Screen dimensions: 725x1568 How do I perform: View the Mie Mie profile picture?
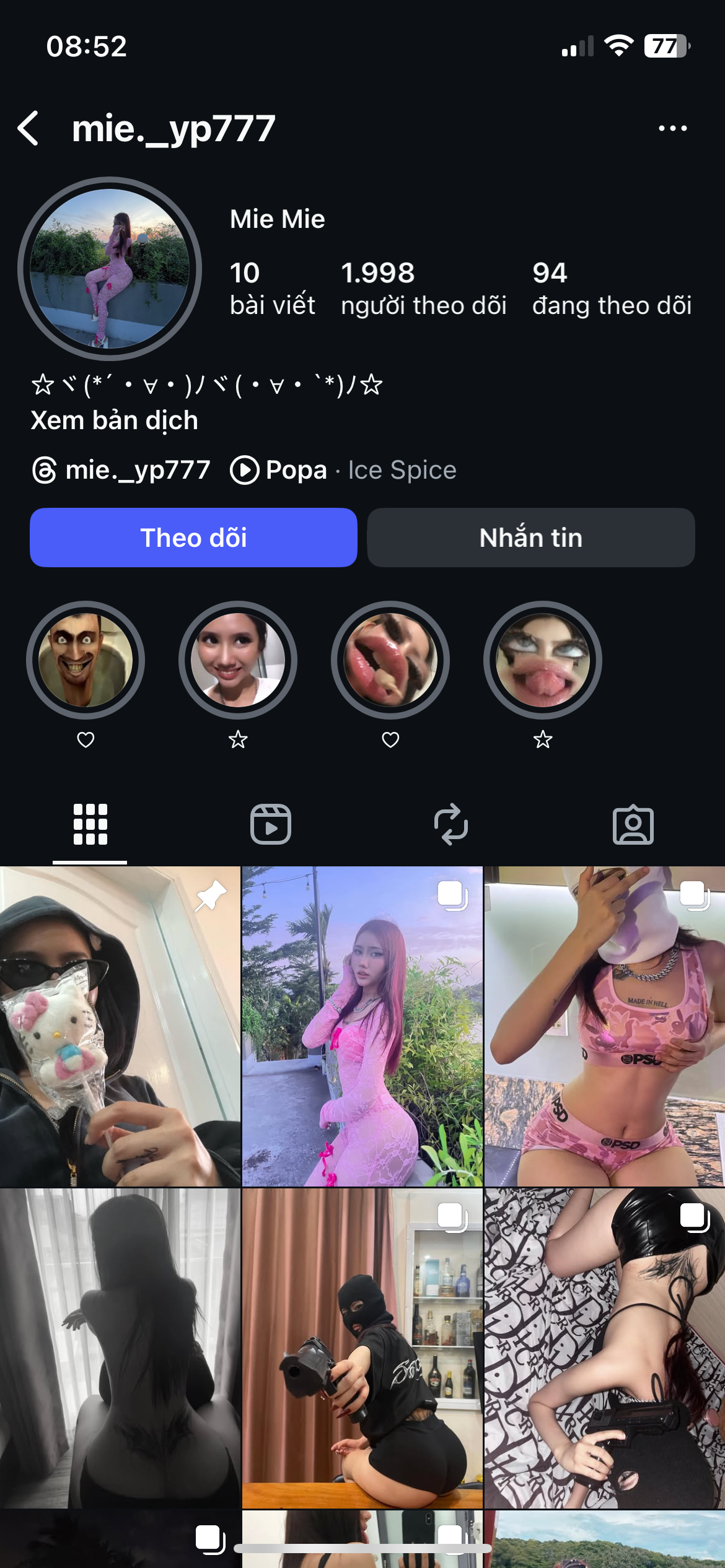coord(110,269)
